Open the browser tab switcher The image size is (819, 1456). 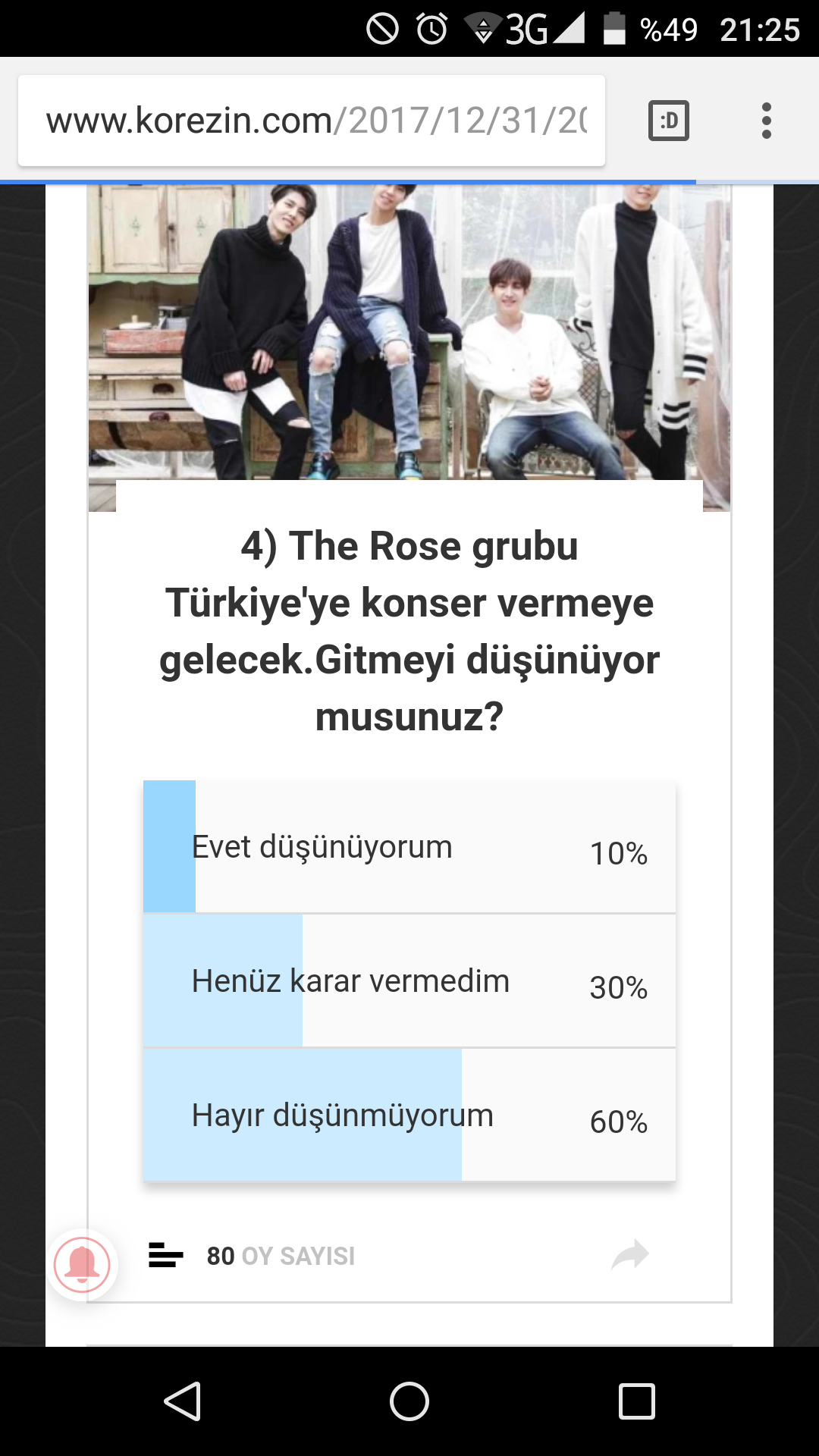(668, 121)
